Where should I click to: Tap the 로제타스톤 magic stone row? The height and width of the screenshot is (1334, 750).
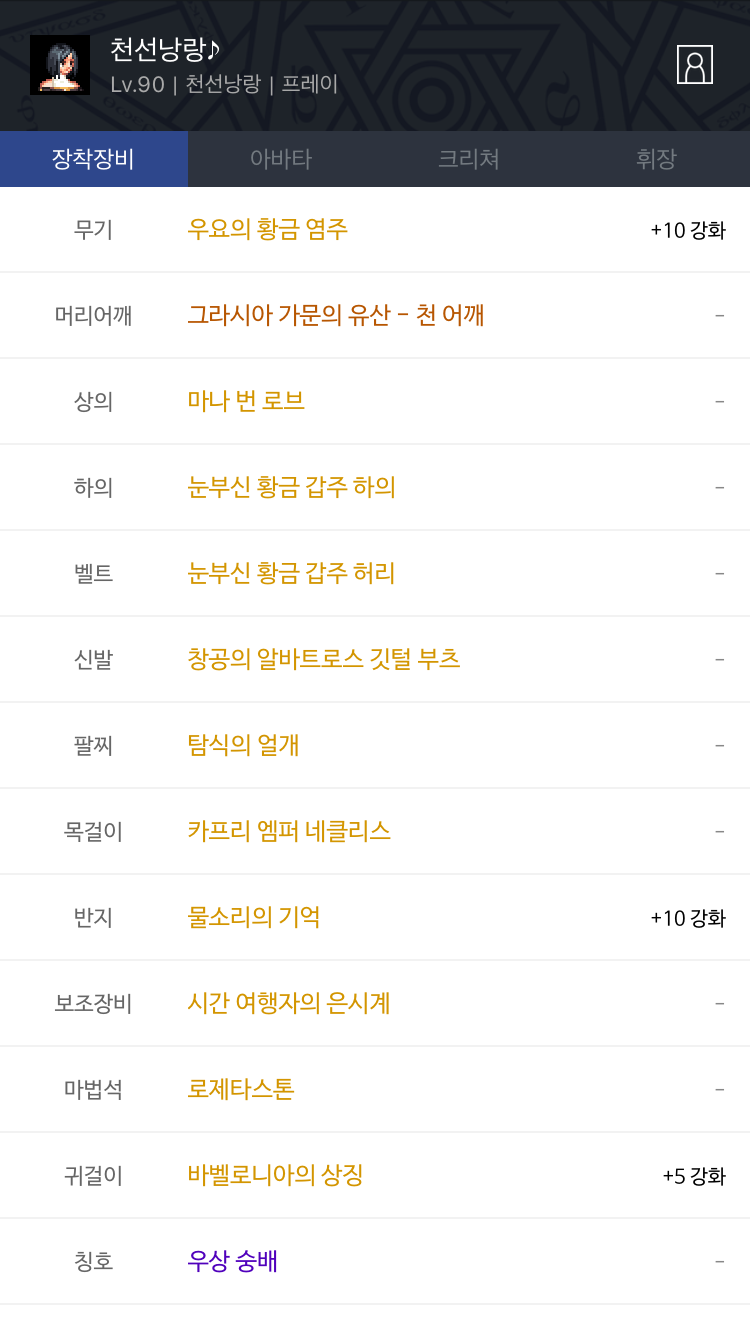(375, 1090)
